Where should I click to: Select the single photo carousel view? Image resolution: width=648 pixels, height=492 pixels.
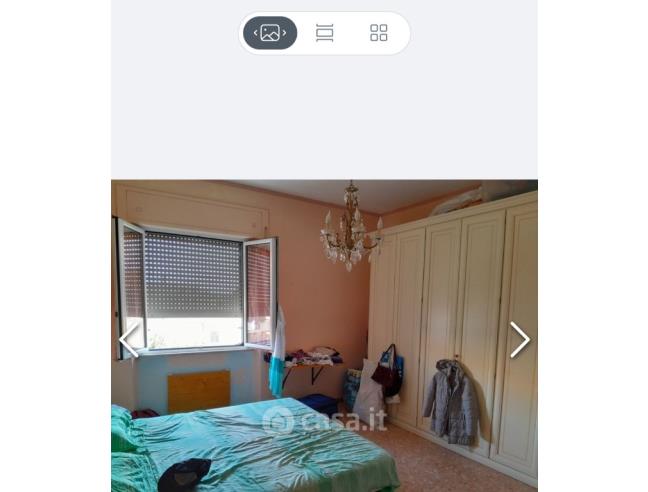(270, 33)
